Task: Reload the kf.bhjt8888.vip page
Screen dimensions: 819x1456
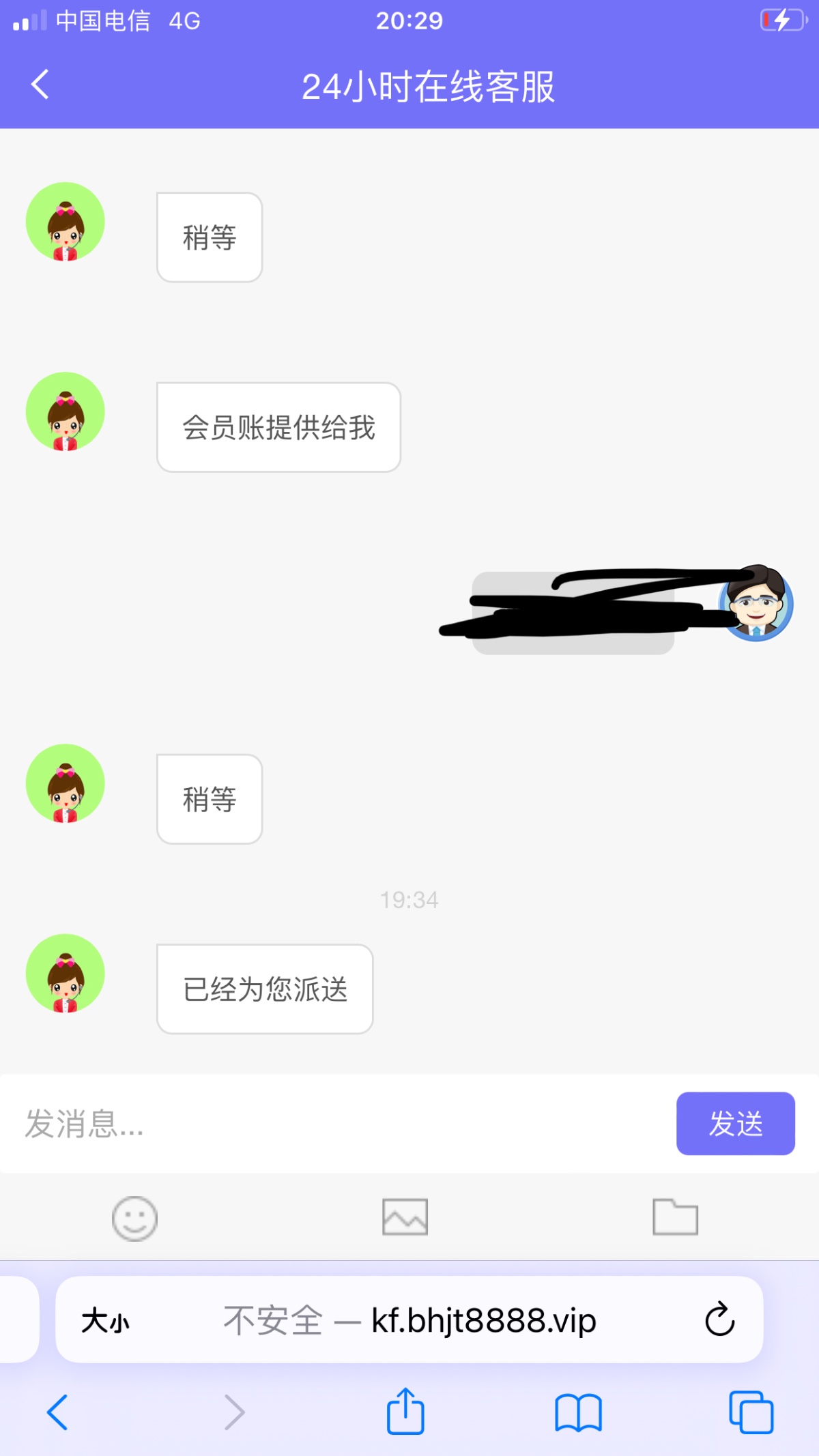Action: point(719,1320)
